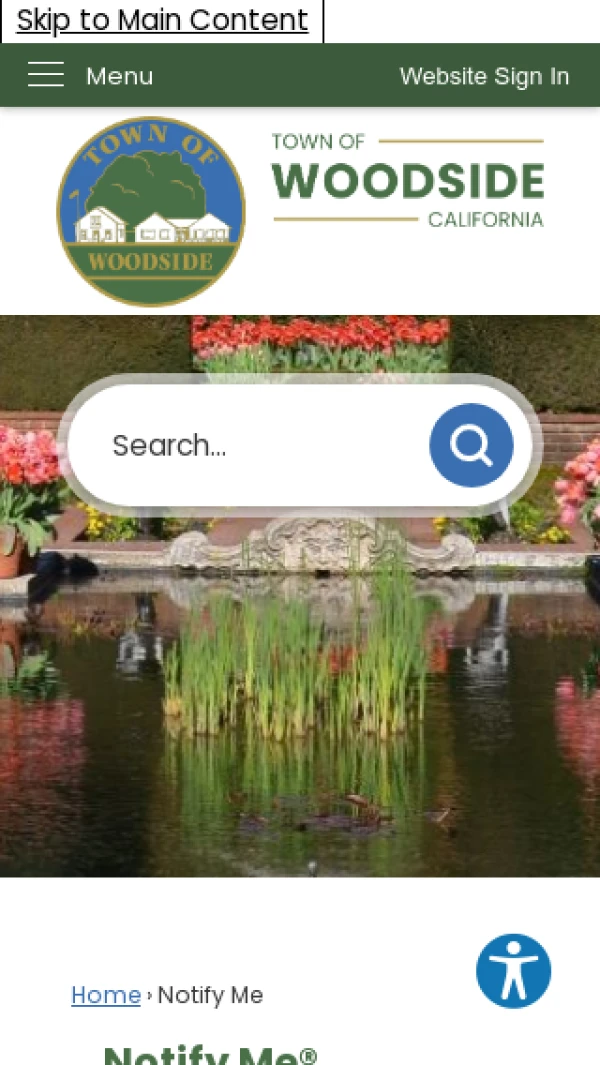Open Website Sign In

484,76
